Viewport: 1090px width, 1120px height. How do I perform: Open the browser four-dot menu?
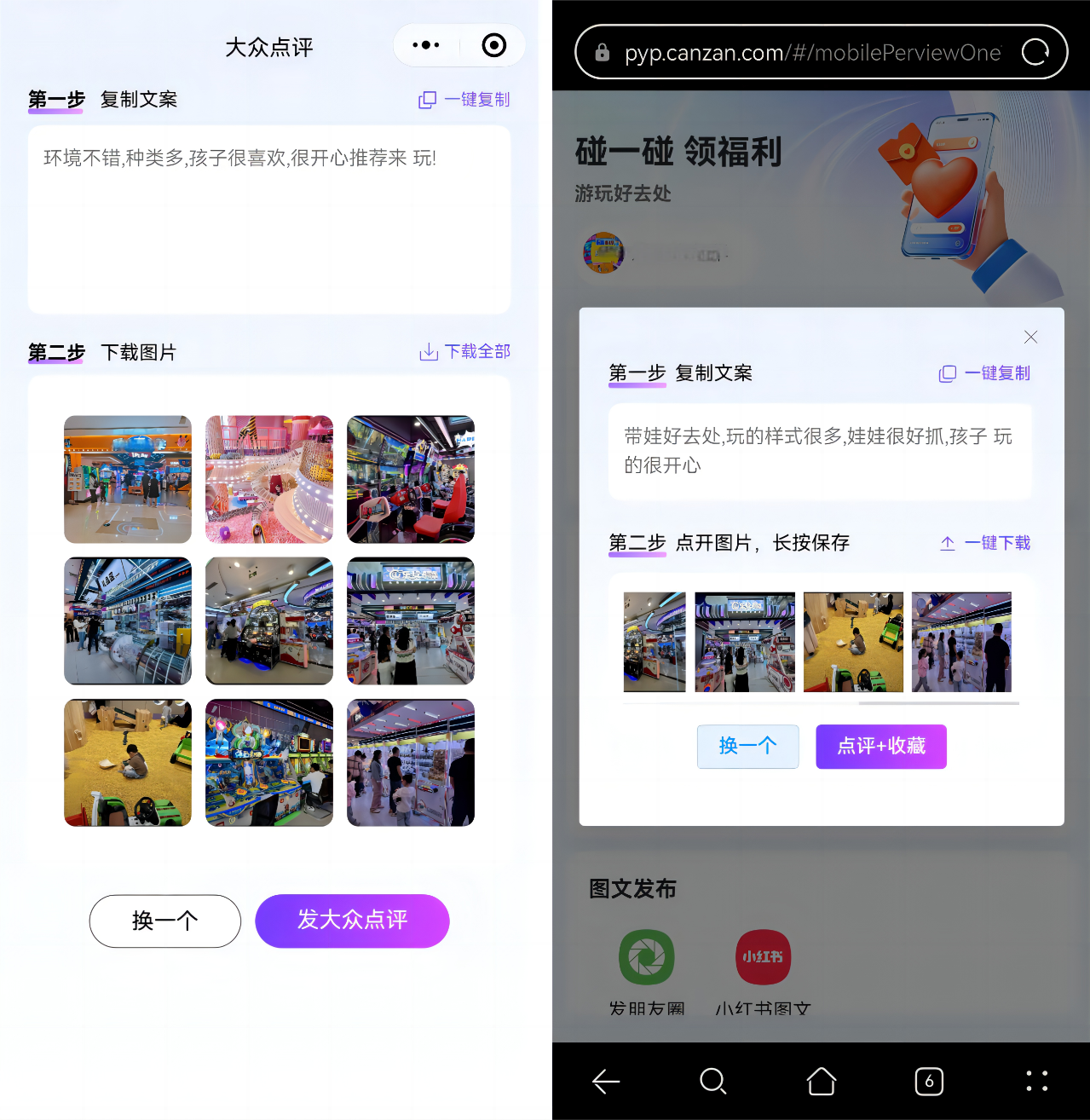1036,1082
